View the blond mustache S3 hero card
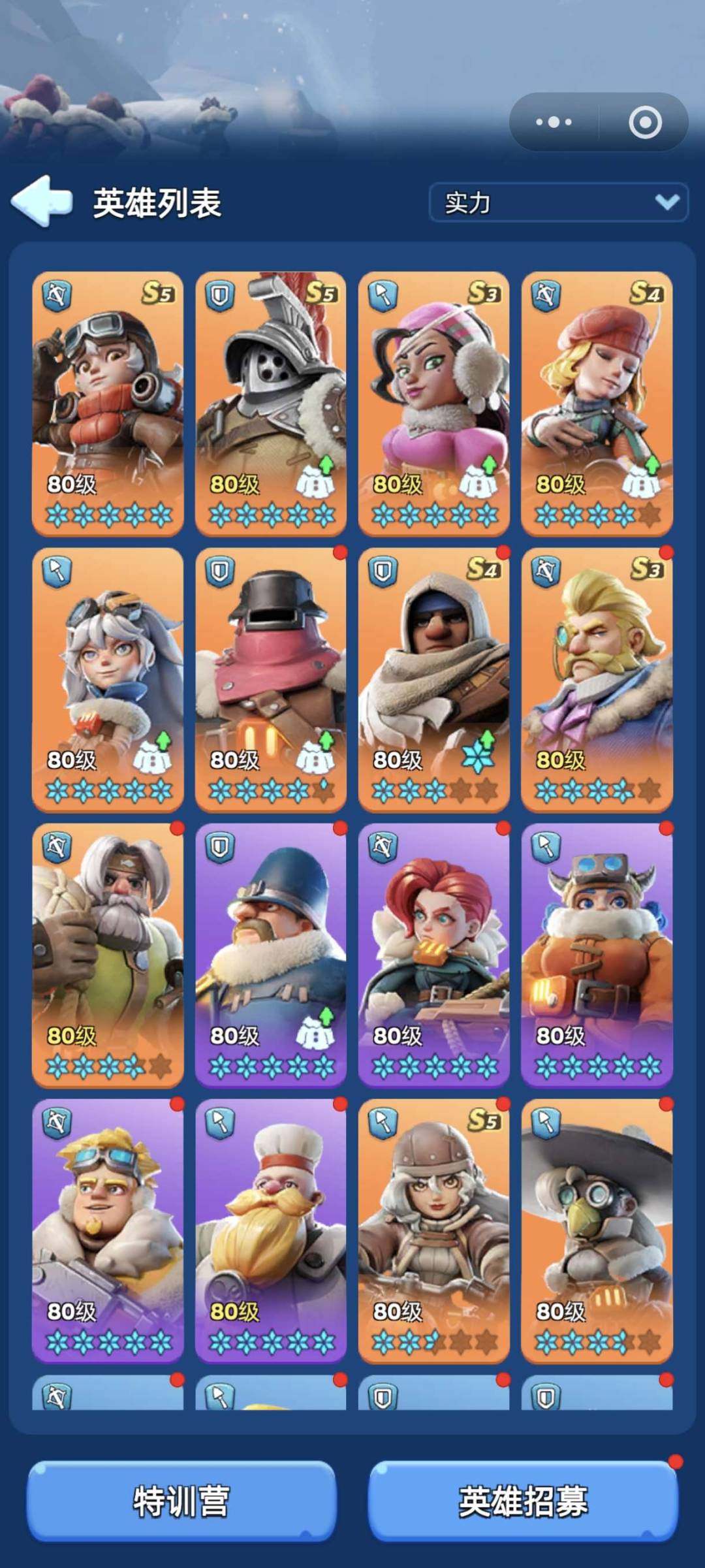 click(x=597, y=680)
